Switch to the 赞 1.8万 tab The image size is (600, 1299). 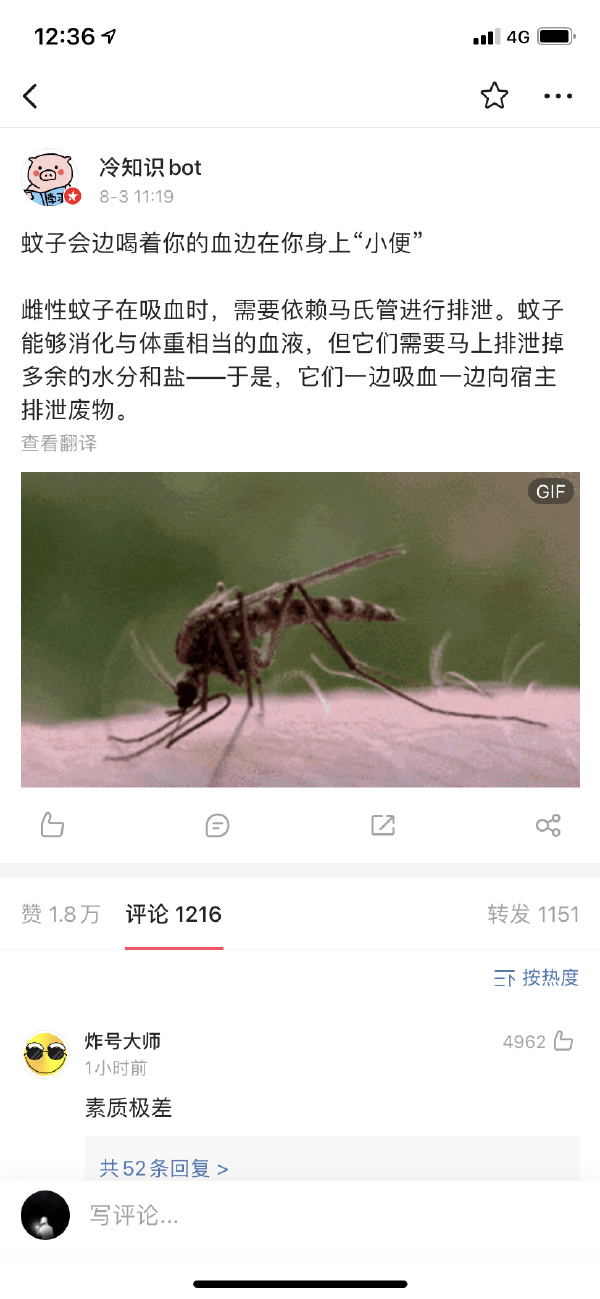[61, 914]
